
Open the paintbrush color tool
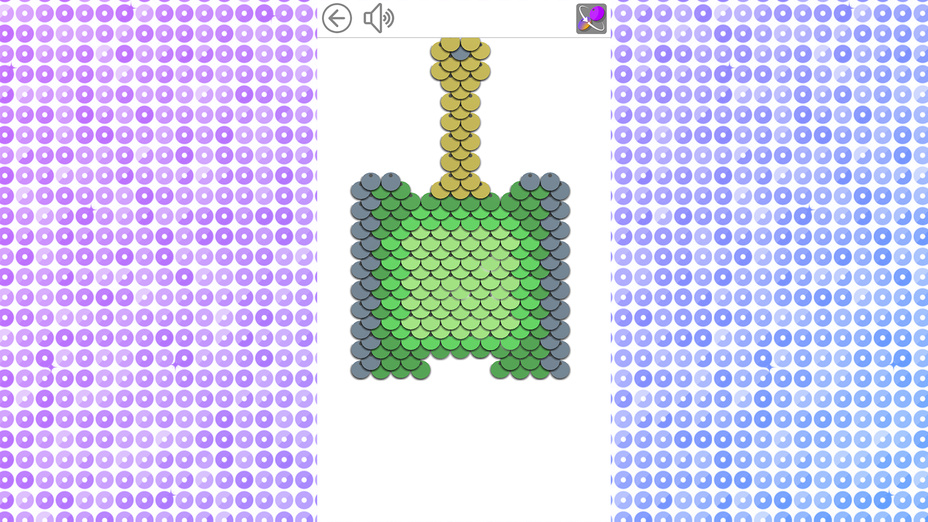pos(591,18)
